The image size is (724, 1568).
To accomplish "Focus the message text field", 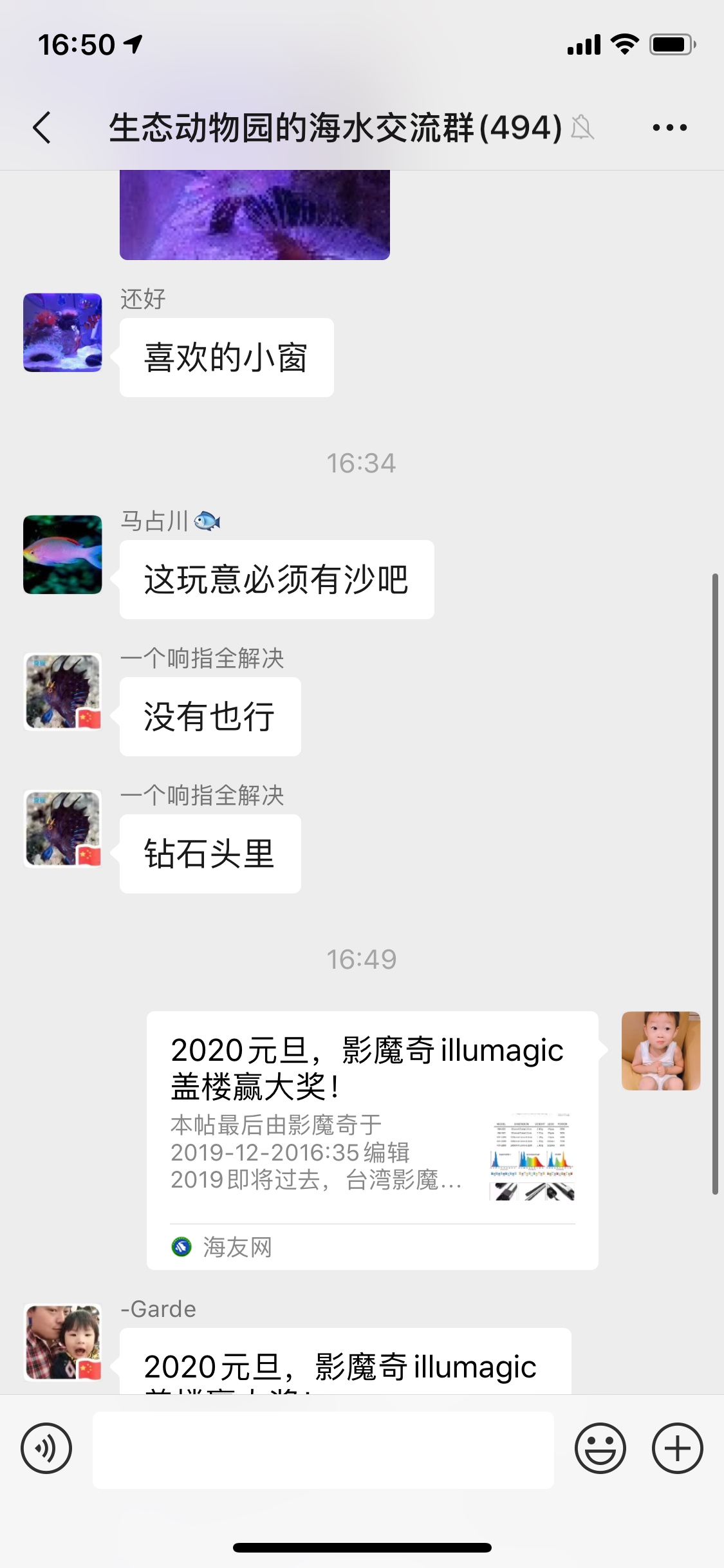I will [323, 1450].
